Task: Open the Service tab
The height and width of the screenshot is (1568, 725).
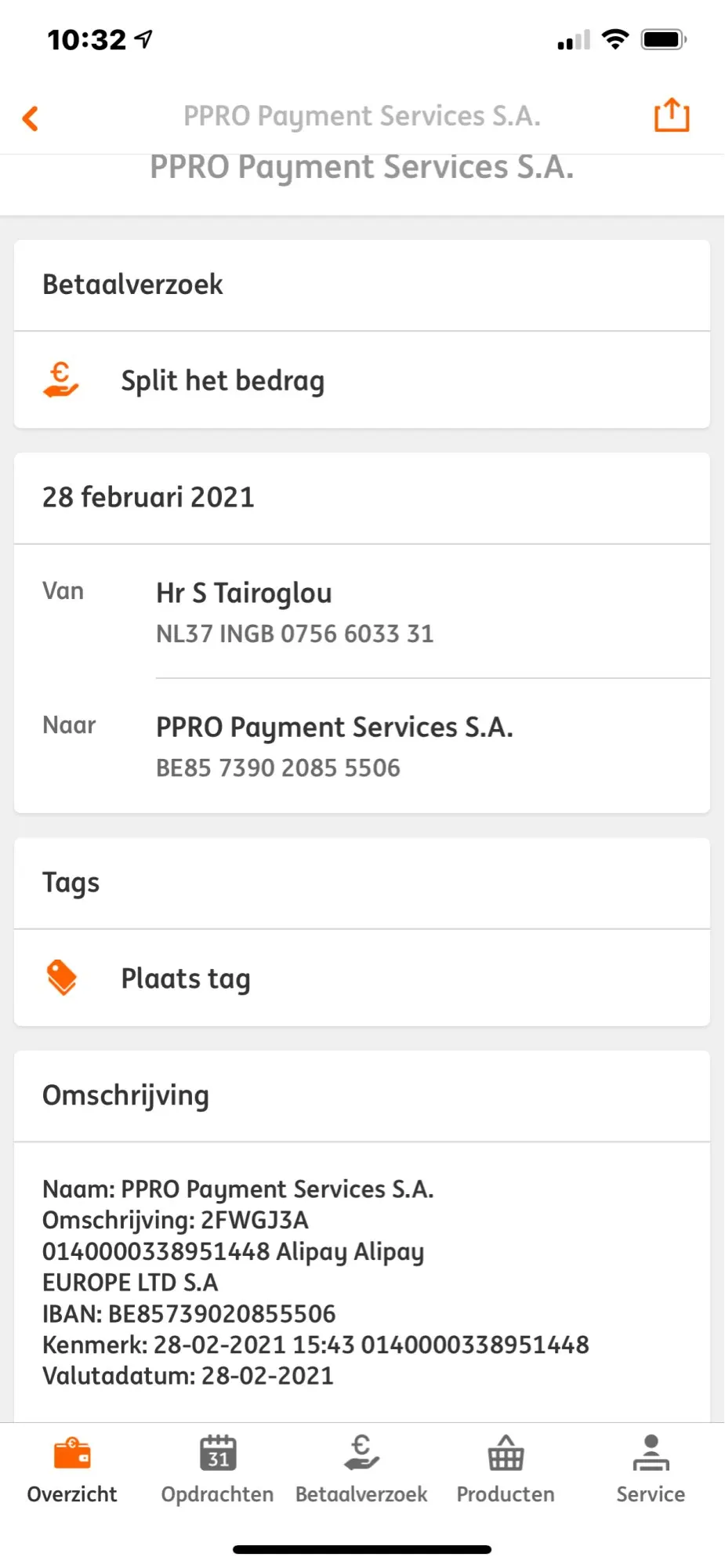Action: [651, 1469]
